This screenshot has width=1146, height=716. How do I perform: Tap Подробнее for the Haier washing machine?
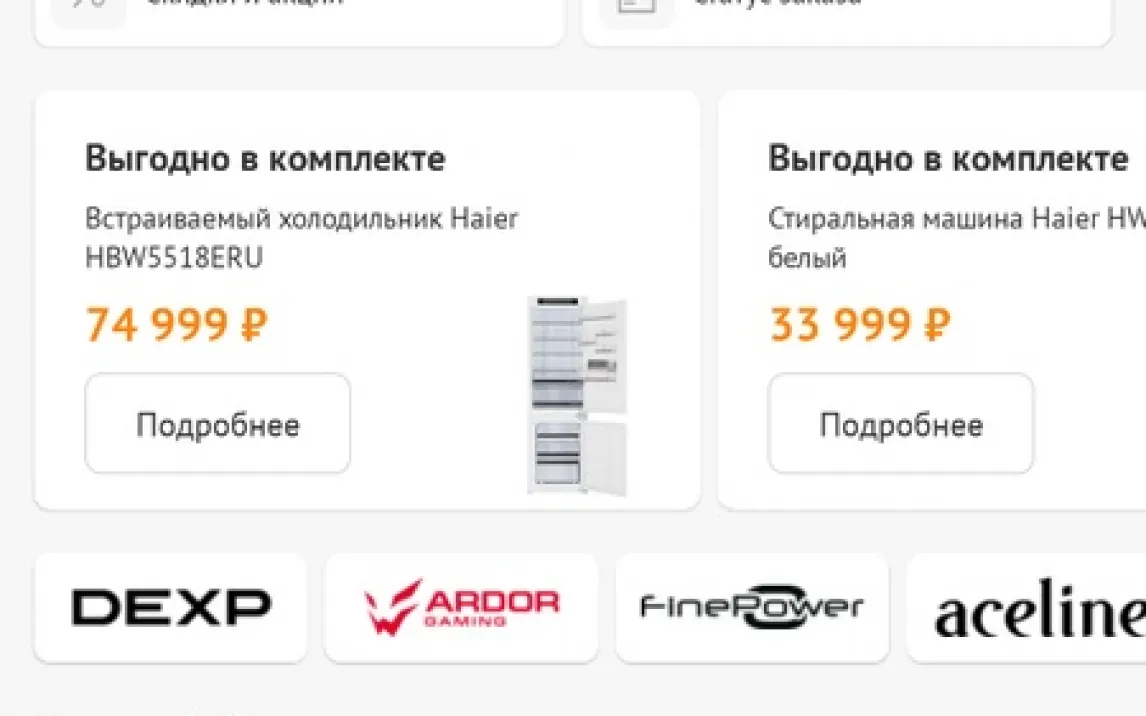[x=900, y=424]
